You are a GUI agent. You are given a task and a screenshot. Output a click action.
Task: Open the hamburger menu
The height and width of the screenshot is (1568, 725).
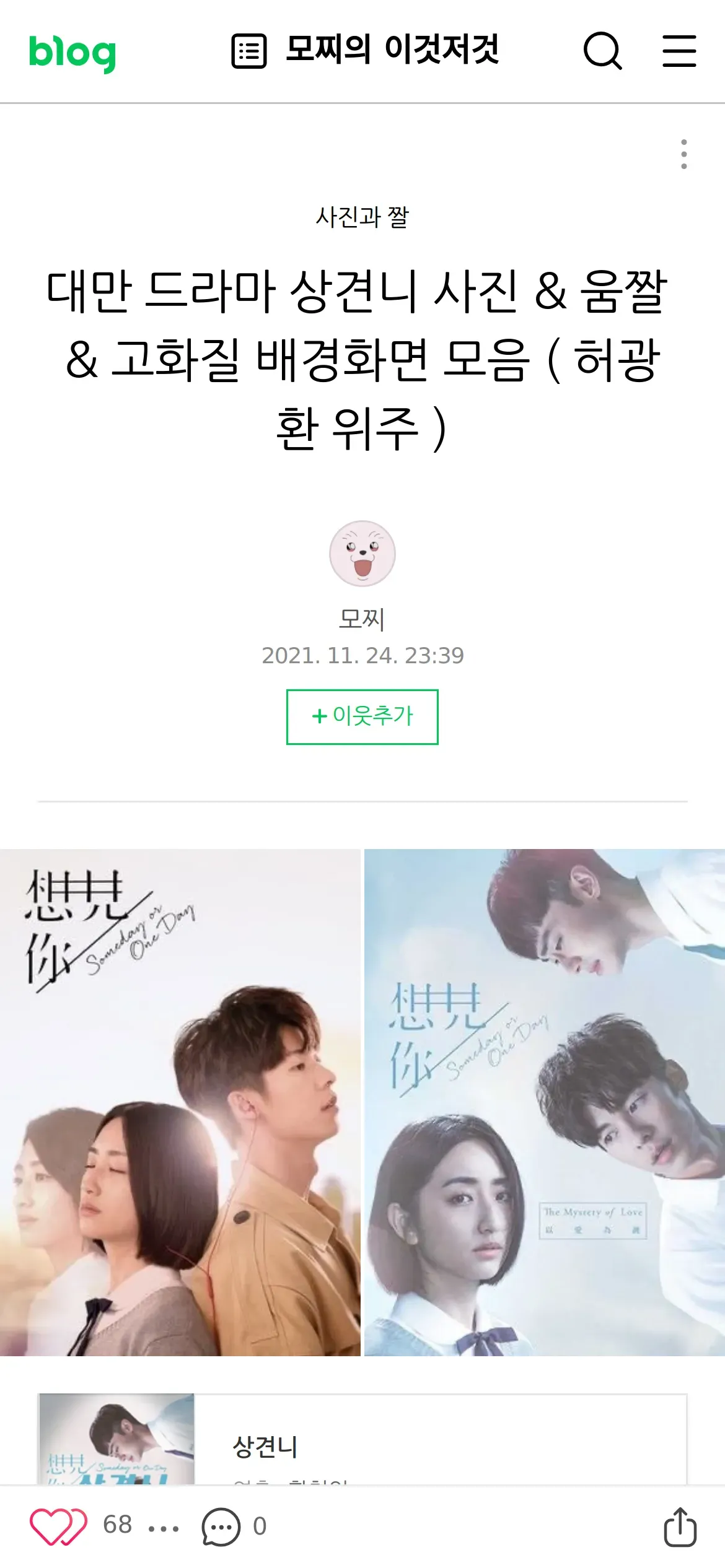coord(679,51)
